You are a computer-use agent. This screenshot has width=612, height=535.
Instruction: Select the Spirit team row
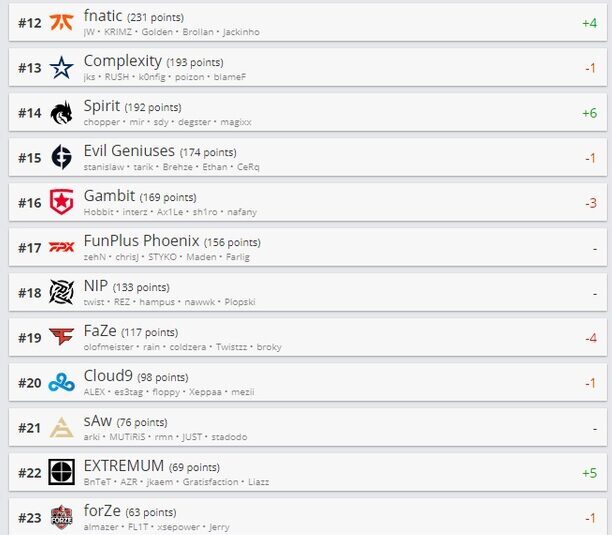(x=300, y=113)
